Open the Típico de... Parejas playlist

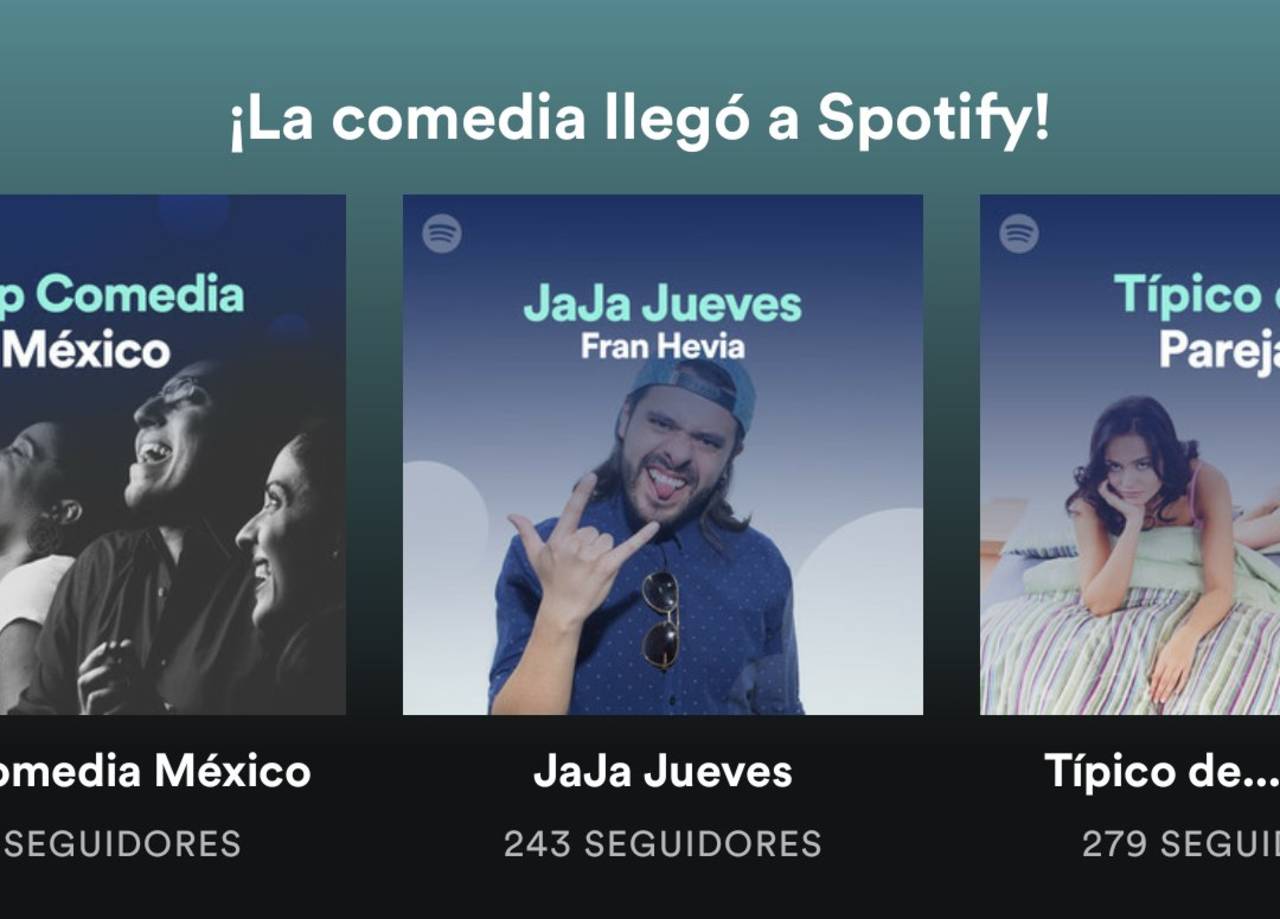tap(1130, 455)
